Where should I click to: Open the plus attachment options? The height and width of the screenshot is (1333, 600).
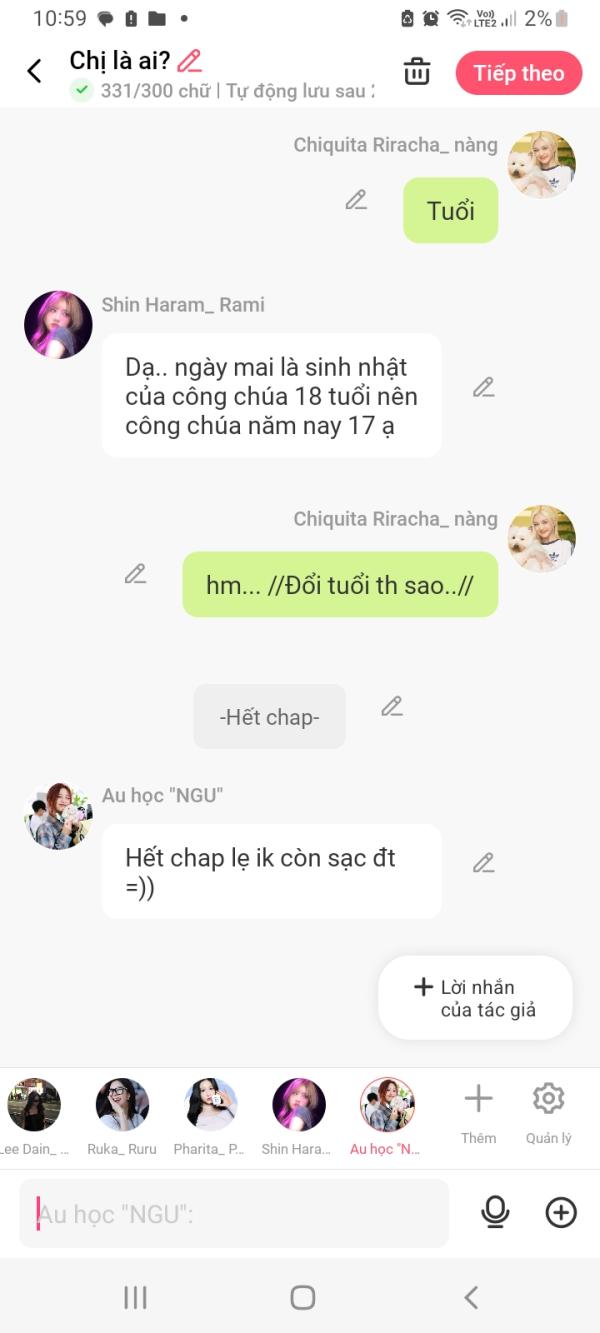coord(561,1213)
